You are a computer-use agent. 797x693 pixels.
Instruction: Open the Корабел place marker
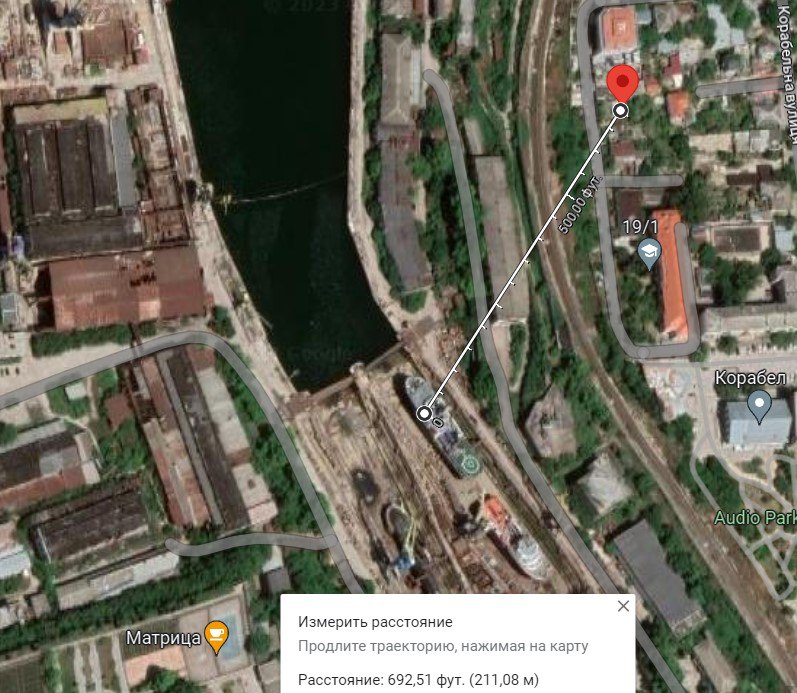coord(759,406)
